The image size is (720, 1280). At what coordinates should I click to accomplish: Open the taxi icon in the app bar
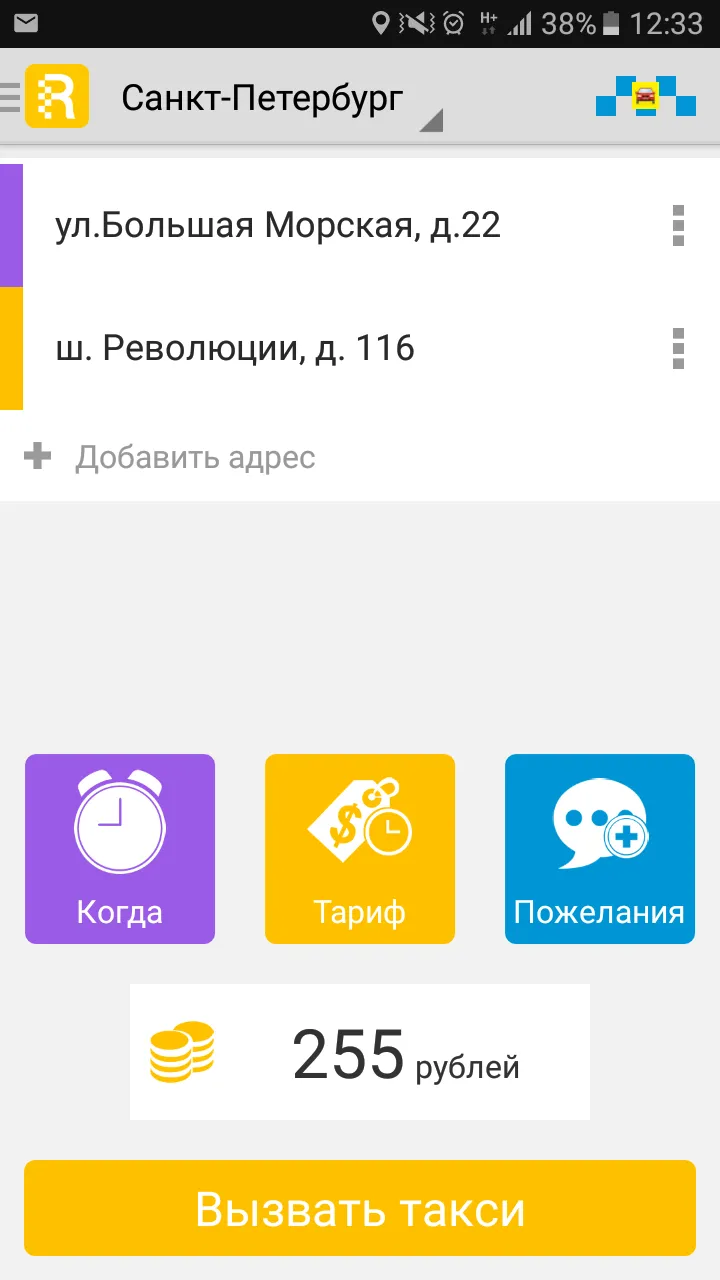tap(645, 97)
